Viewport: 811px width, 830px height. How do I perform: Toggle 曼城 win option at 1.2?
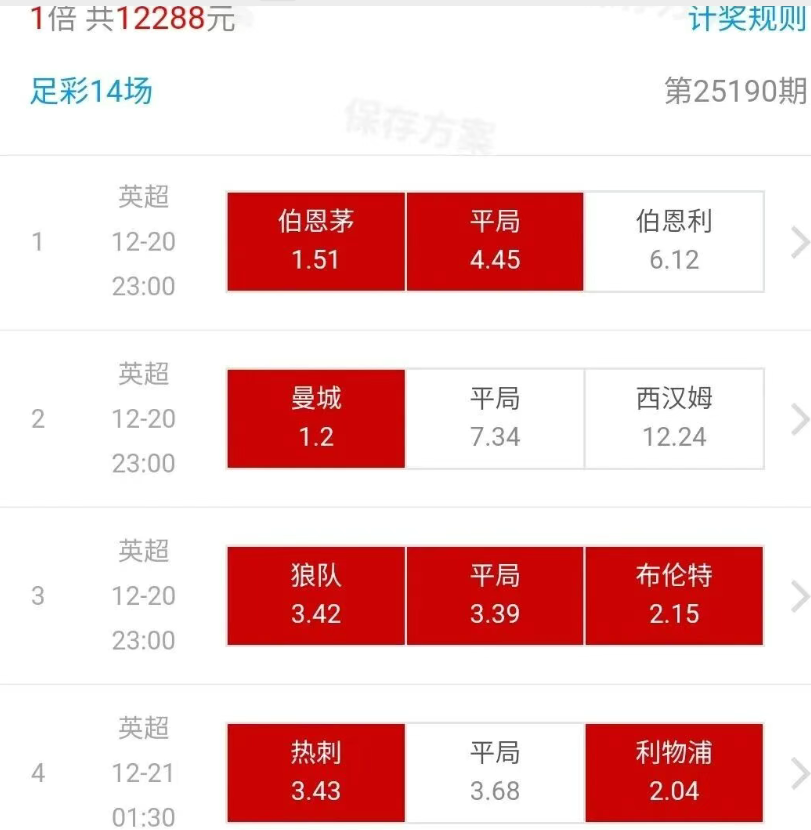(316, 418)
